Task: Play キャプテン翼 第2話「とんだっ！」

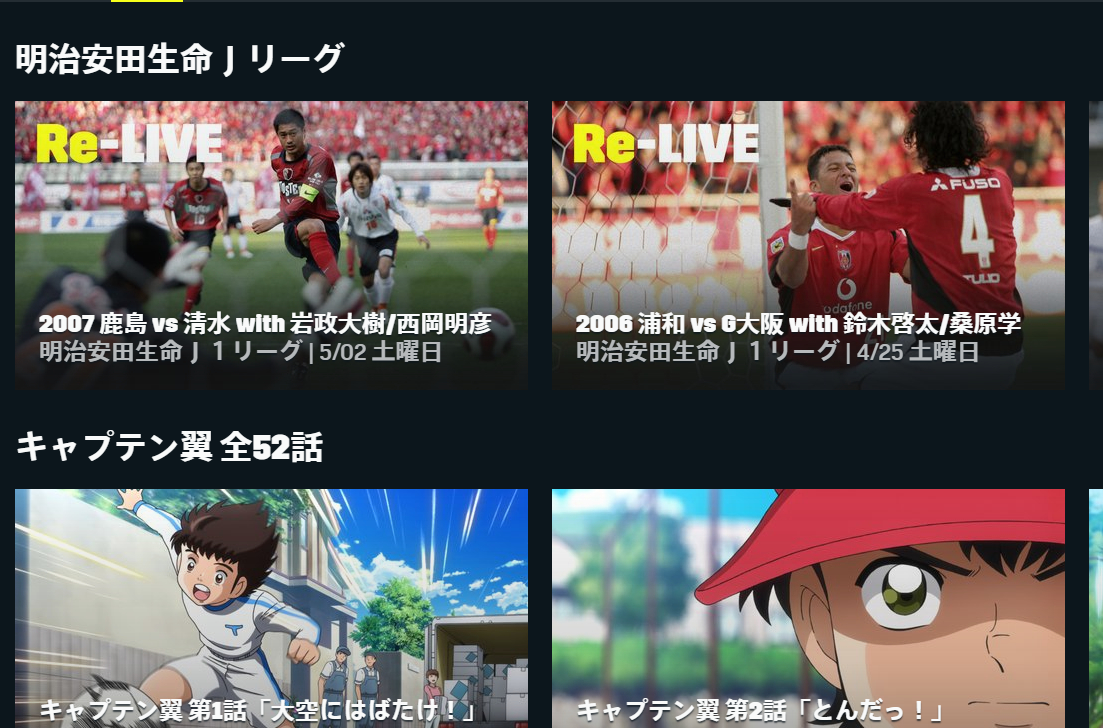Action: pos(808,608)
